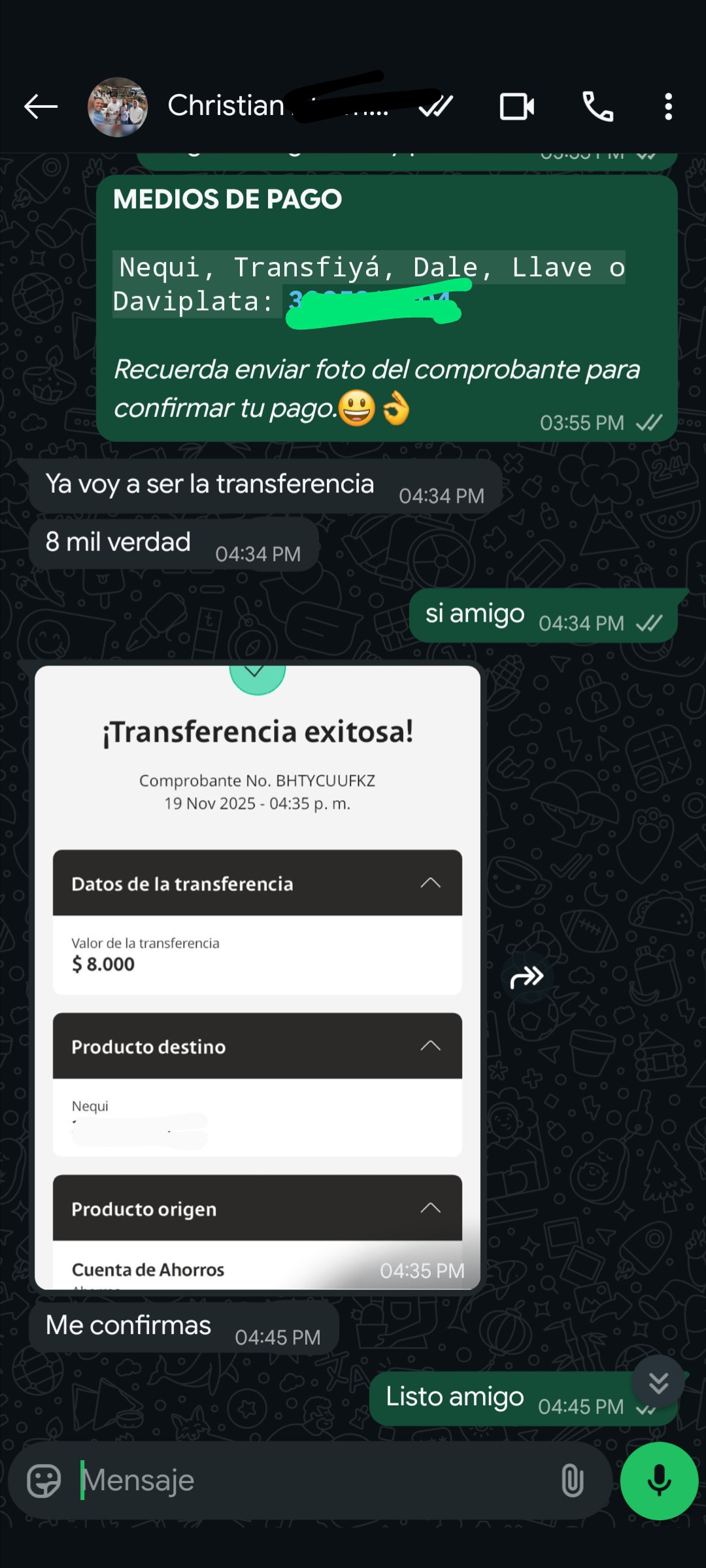Screen dimensions: 706x1568
Task: Open the emoji and sticker picker
Action: (44, 1480)
